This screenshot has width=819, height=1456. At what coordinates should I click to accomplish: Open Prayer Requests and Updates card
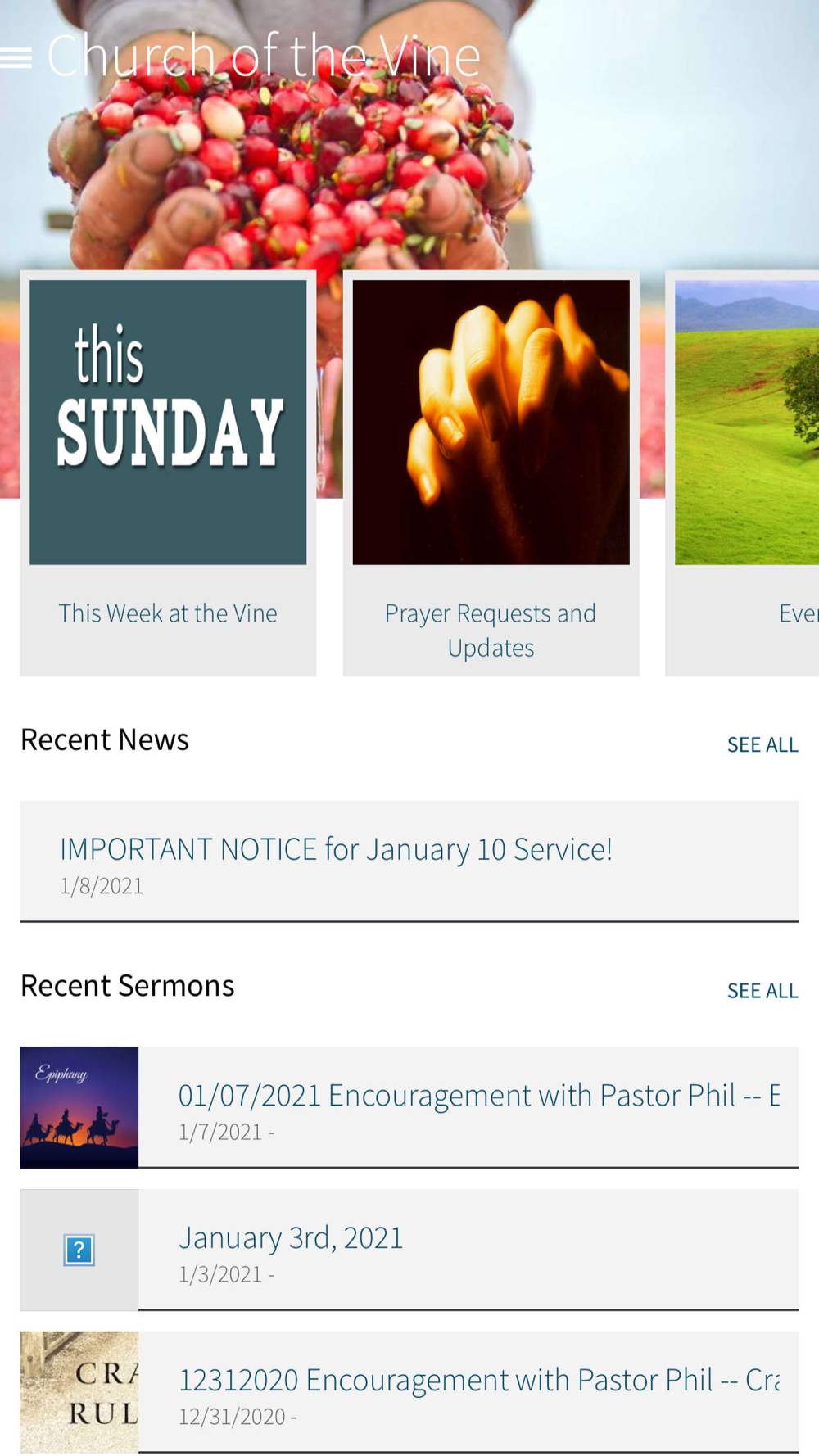(x=491, y=473)
